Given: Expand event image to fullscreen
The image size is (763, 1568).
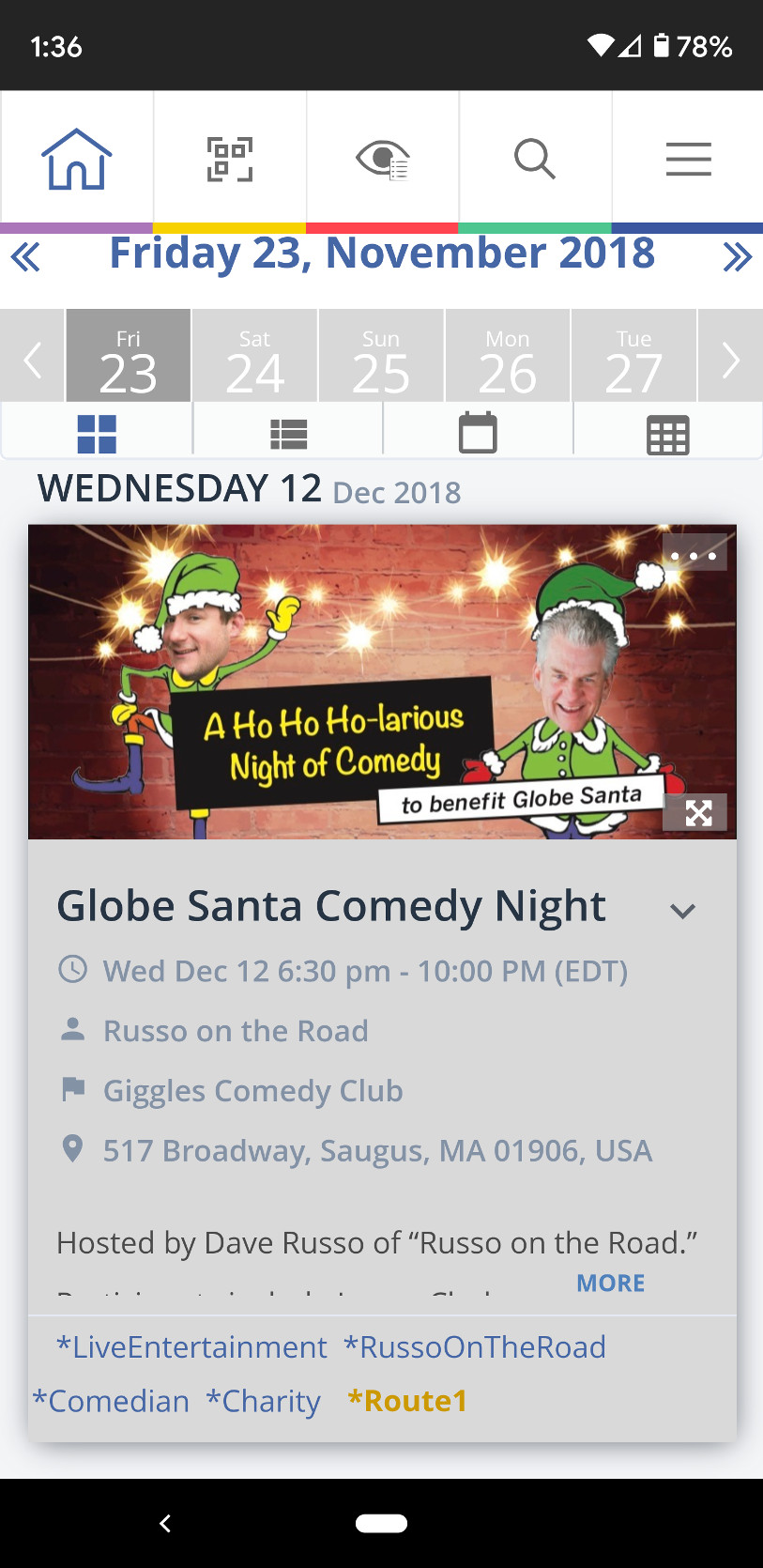Looking at the screenshot, I should (698, 812).
